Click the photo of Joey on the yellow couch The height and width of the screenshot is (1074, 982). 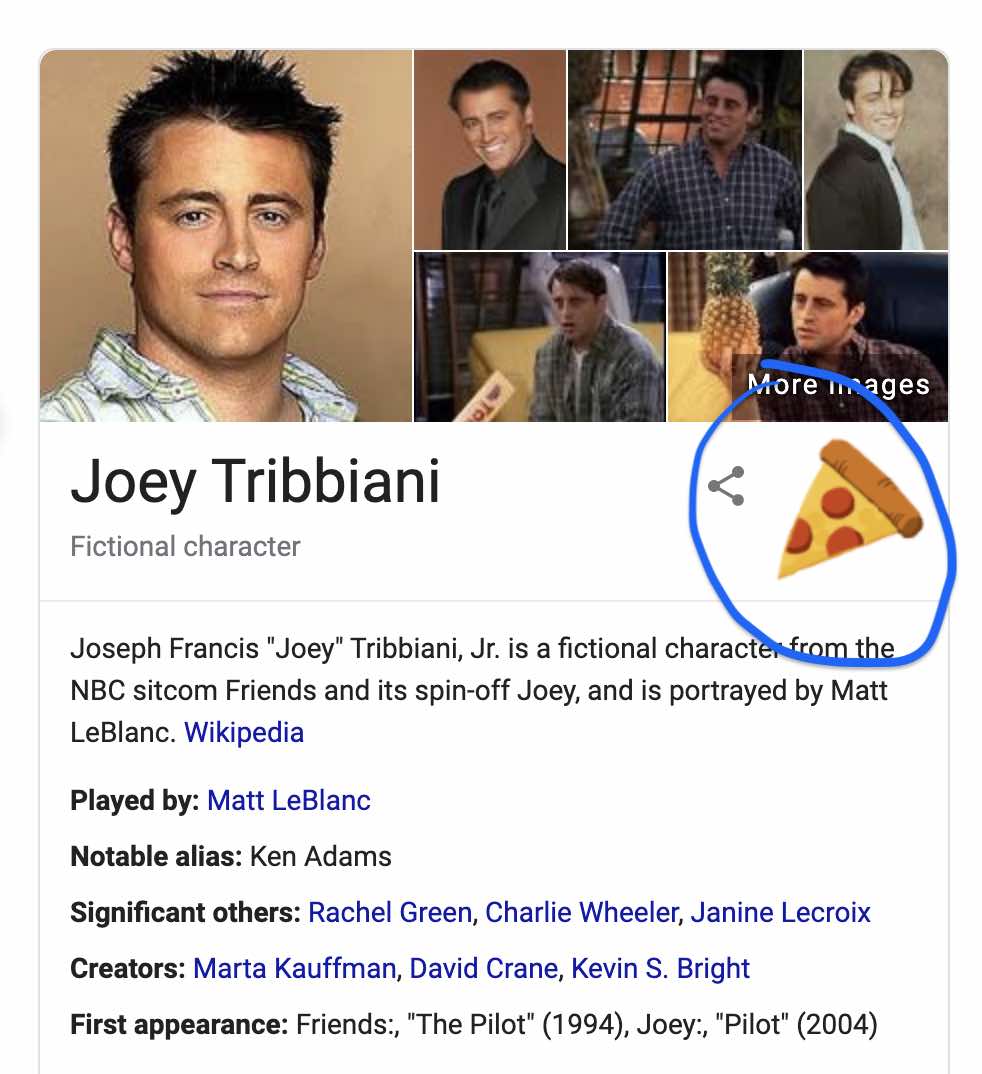539,337
